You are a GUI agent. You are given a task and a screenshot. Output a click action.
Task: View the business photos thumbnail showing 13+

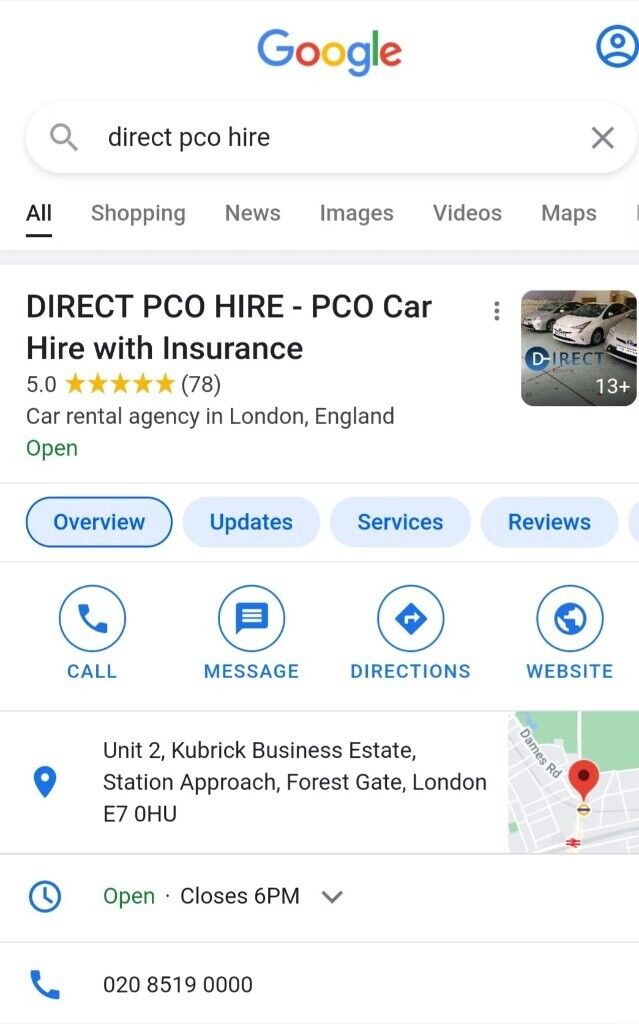(x=578, y=348)
